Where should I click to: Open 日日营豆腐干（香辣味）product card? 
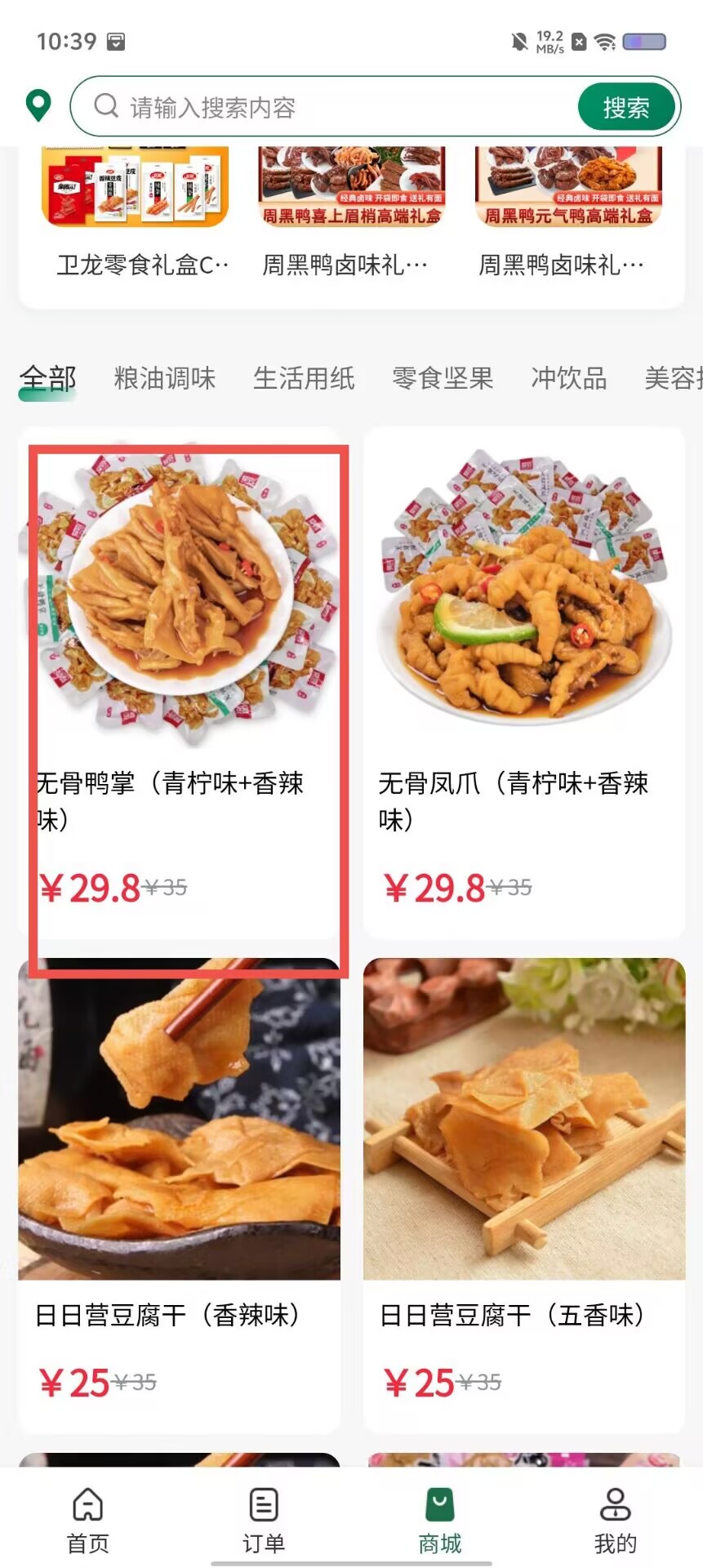[180, 1195]
